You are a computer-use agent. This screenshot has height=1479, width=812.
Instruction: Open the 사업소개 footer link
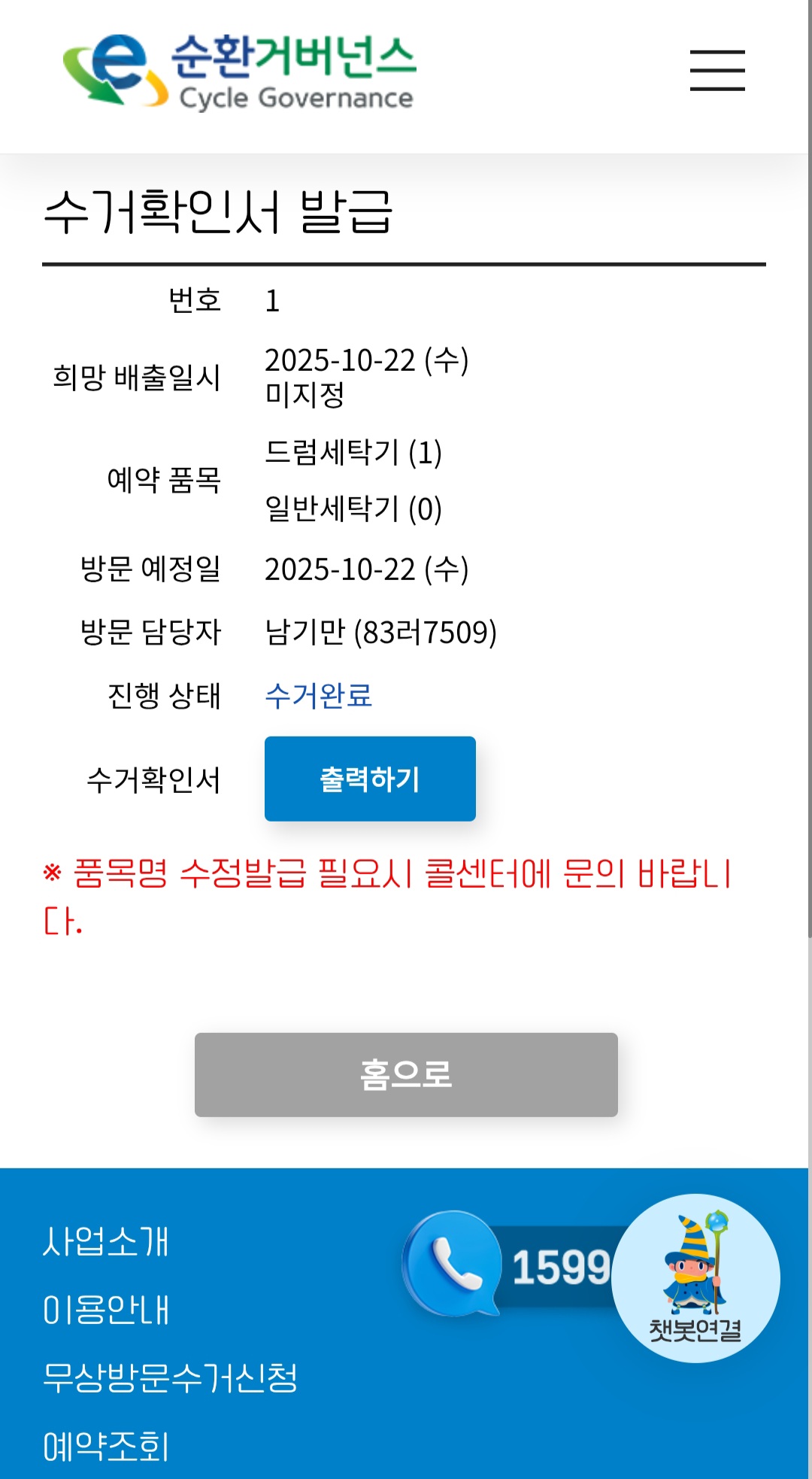106,1241
